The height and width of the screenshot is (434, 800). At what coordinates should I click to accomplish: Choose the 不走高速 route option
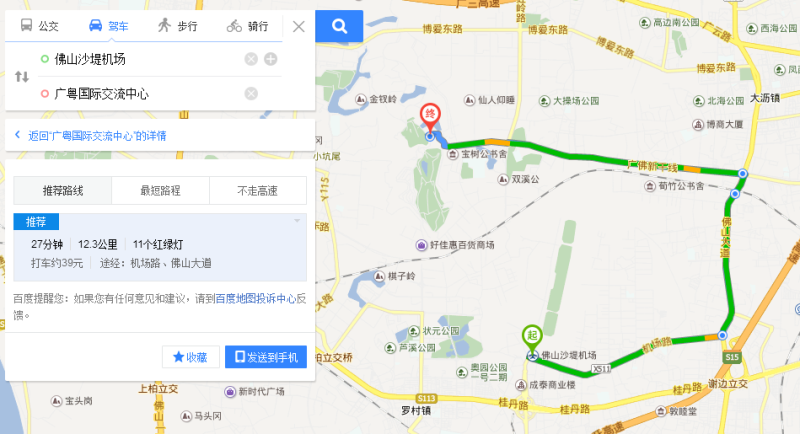(x=257, y=190)
